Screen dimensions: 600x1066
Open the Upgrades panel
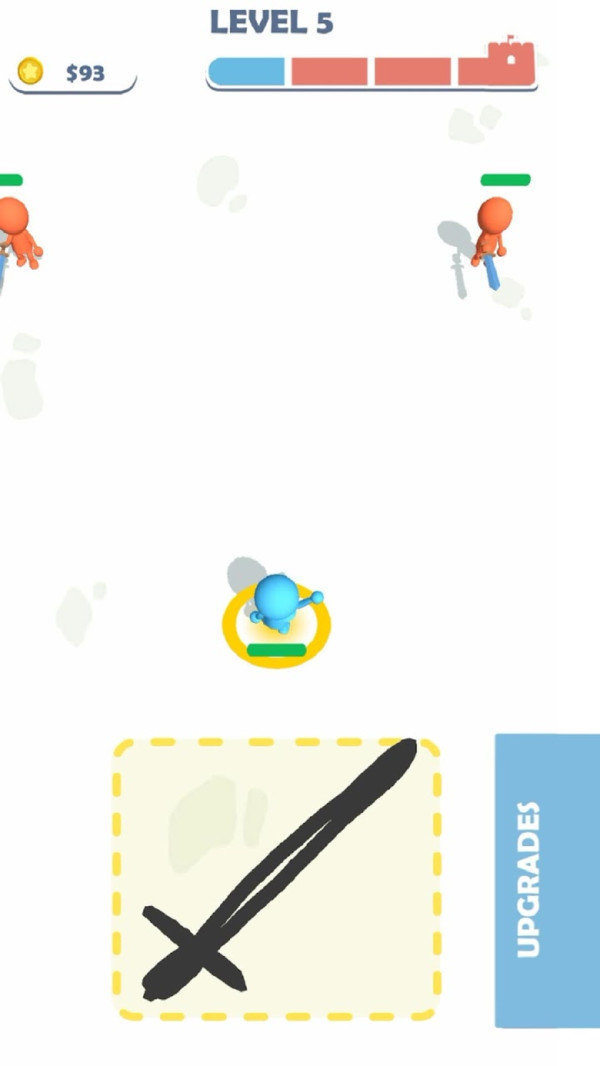[546, 880]
